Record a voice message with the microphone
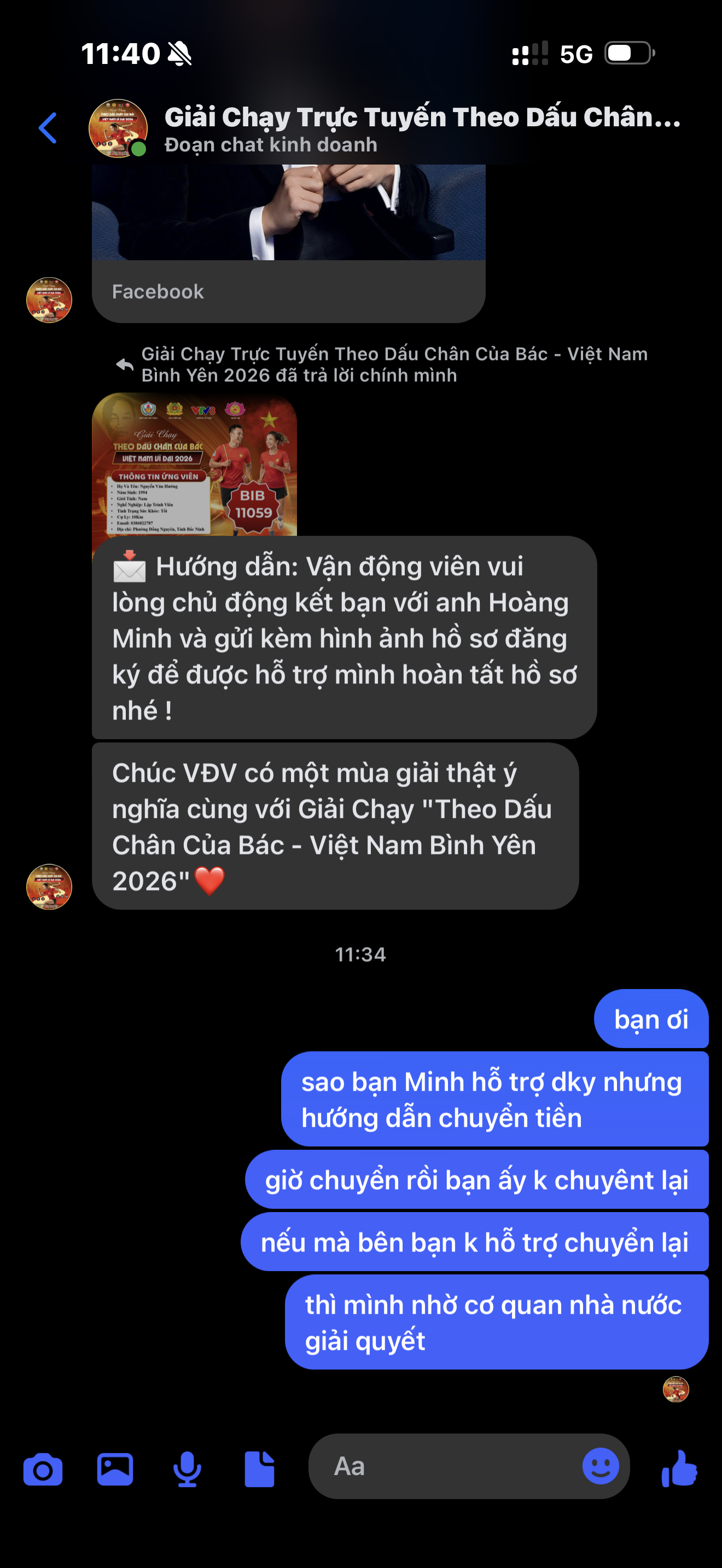This screenshot has height=1568, width=722. pyautogui.click(x=187, y=1470)
